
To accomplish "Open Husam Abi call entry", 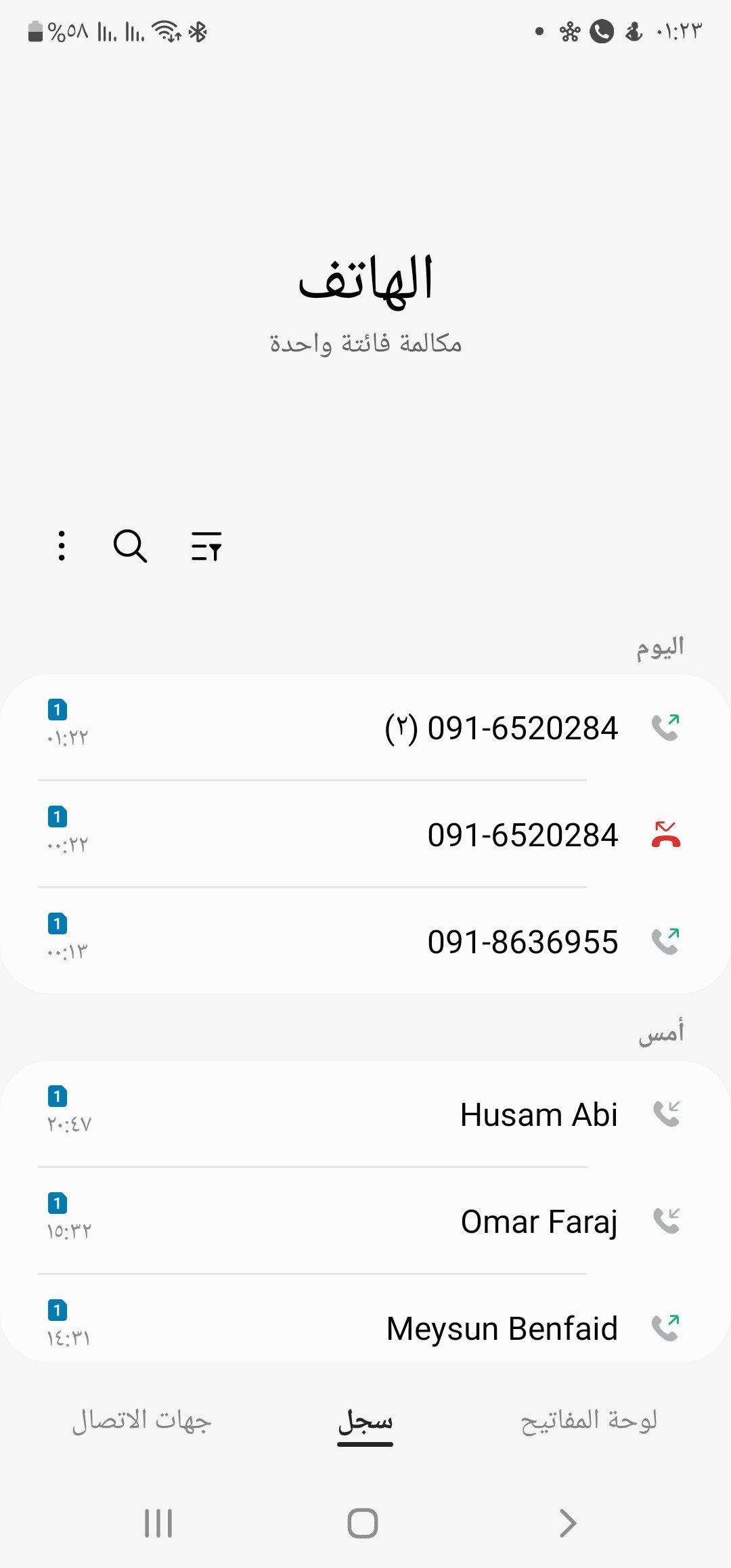I will [365, 1114].
